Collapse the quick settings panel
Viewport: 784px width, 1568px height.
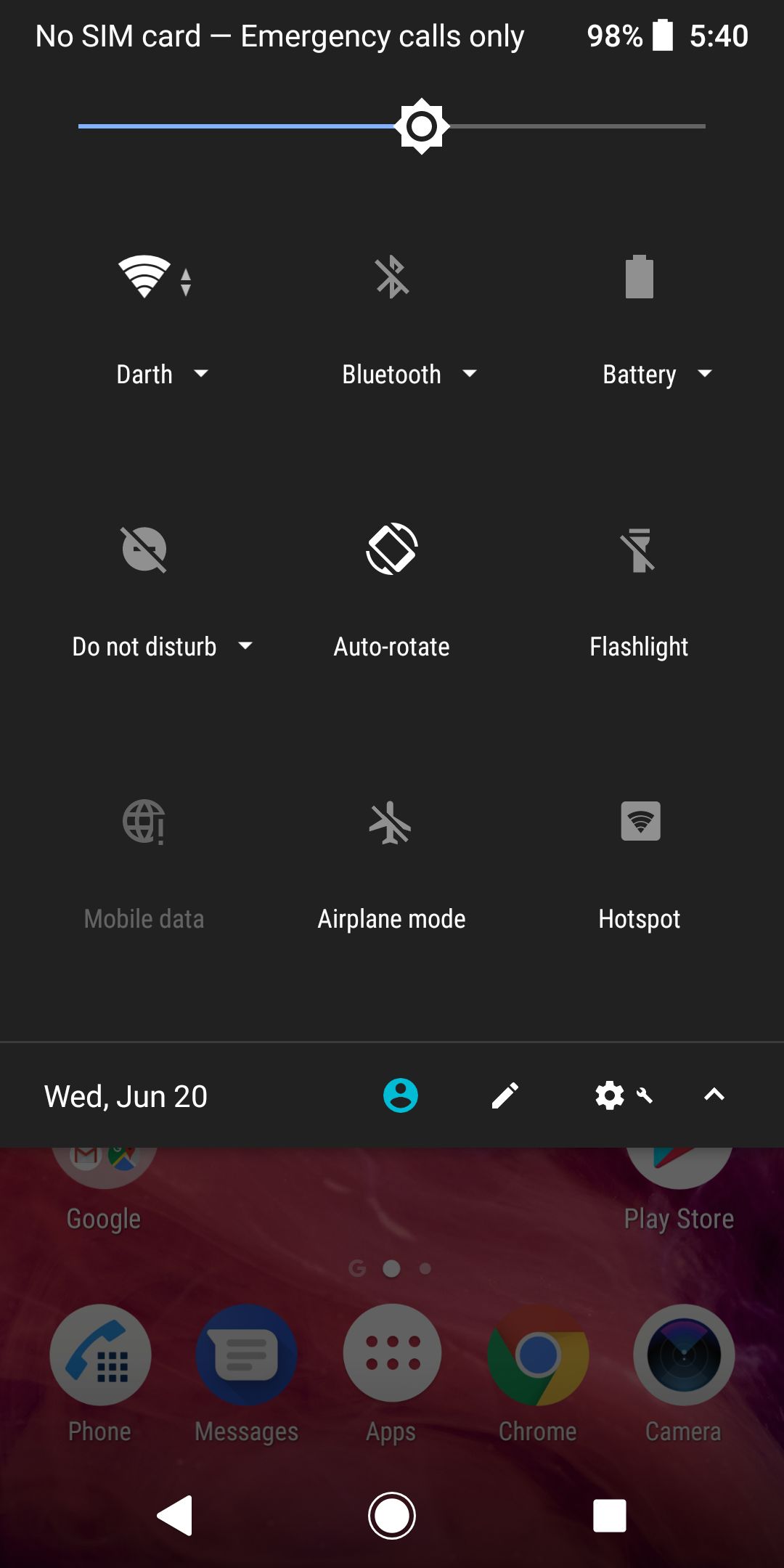click(714, 1095)
